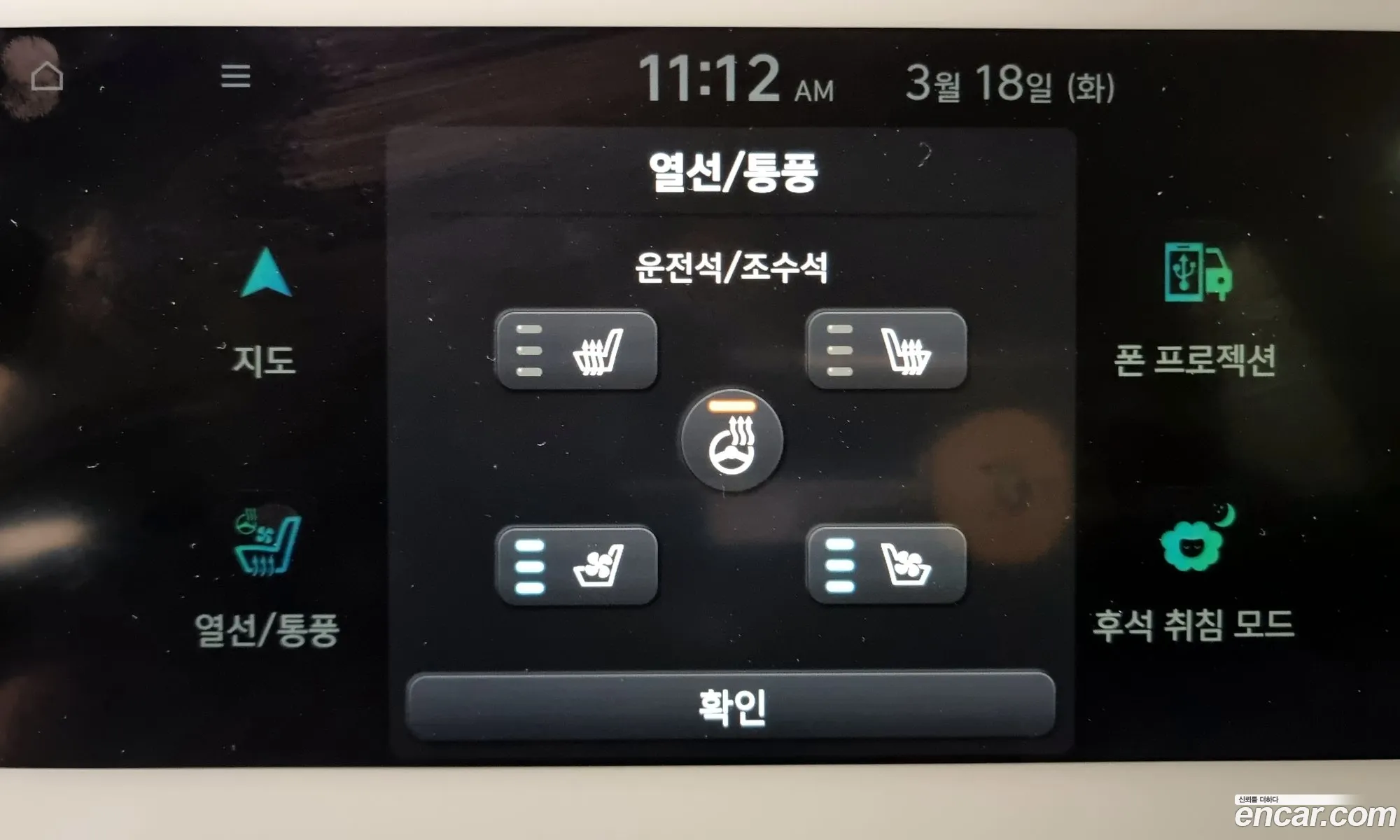Toggle passenger seat heating
This screenshot has width=1400, height=840.
pyautogui.click(x=886, y=350)
